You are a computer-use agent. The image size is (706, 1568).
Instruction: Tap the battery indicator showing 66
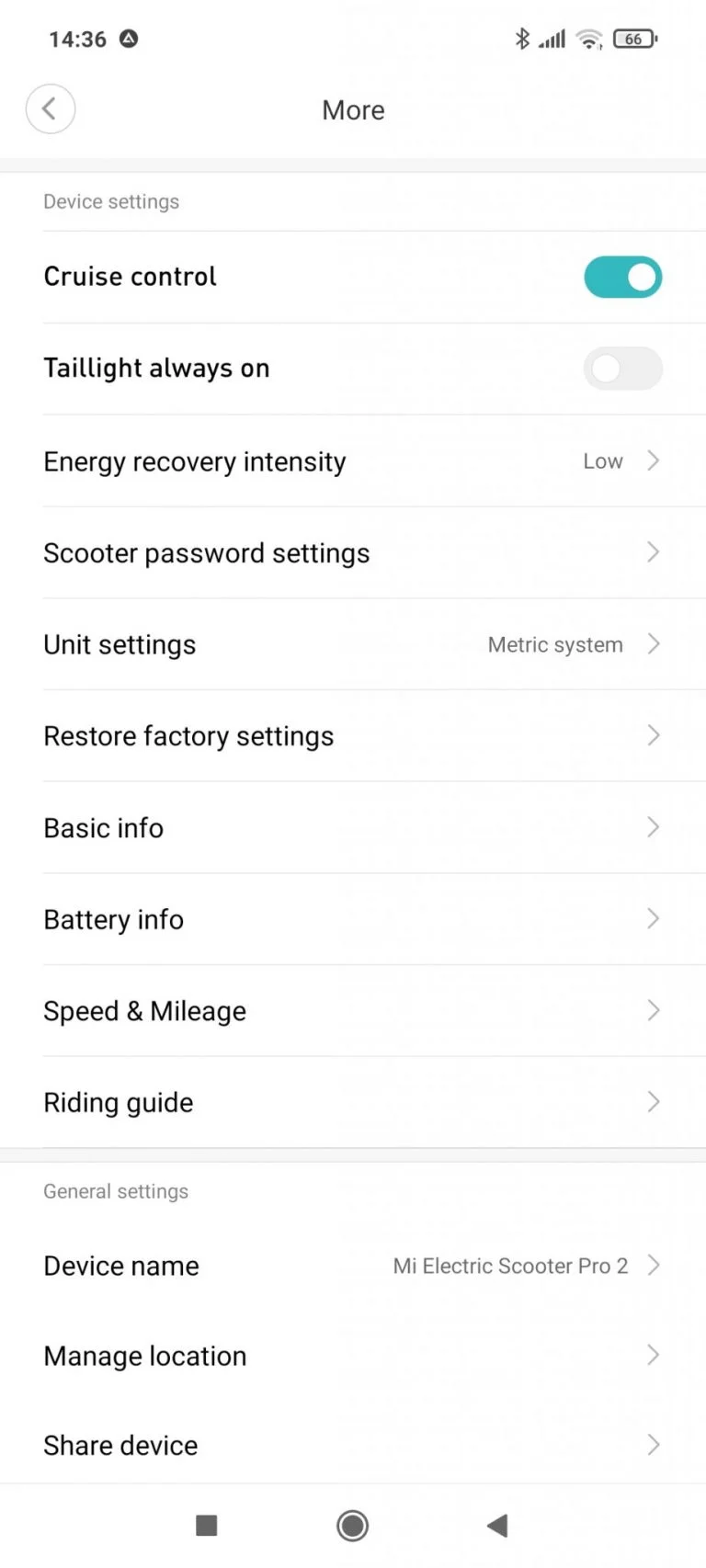(x=634, y=39)
